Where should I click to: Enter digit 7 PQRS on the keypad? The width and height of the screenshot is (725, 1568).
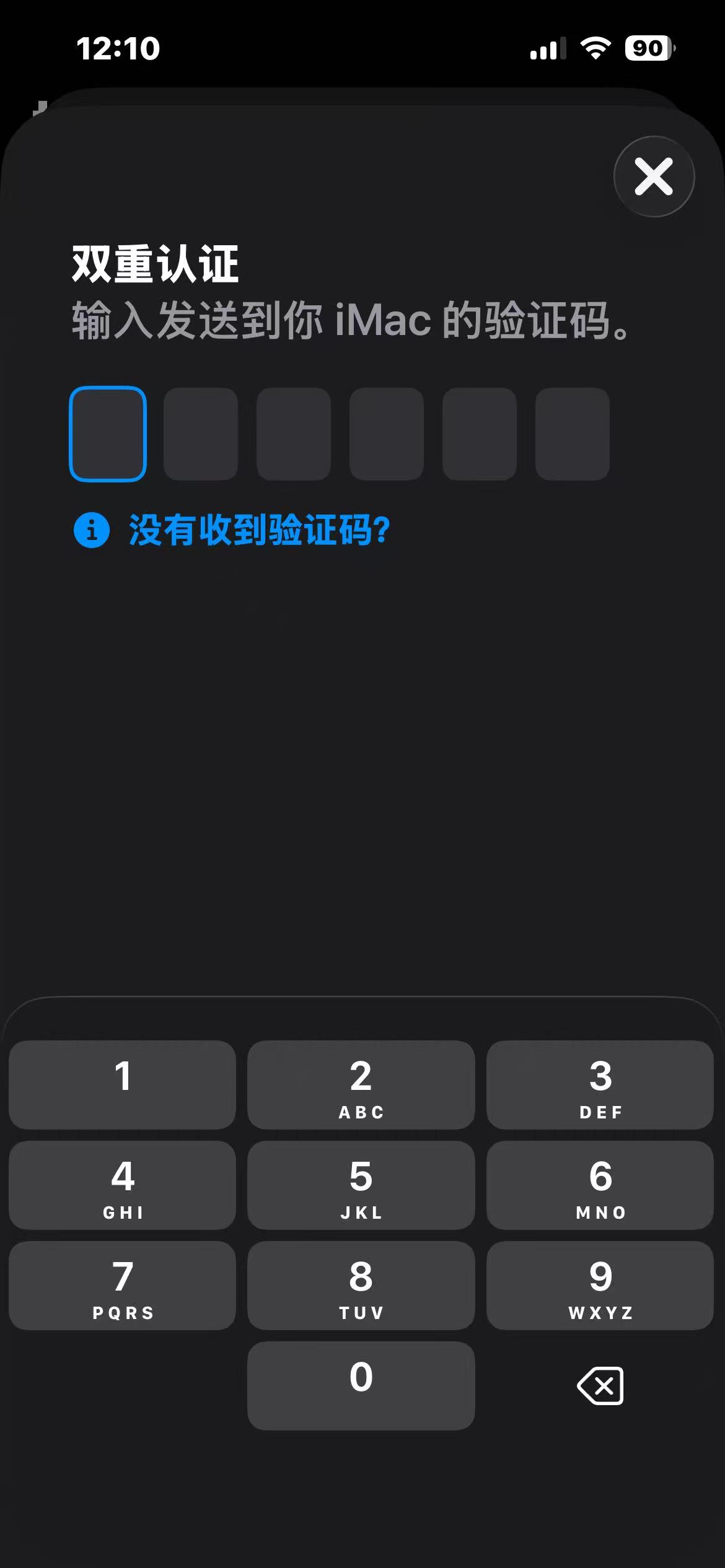(122, 1285)
